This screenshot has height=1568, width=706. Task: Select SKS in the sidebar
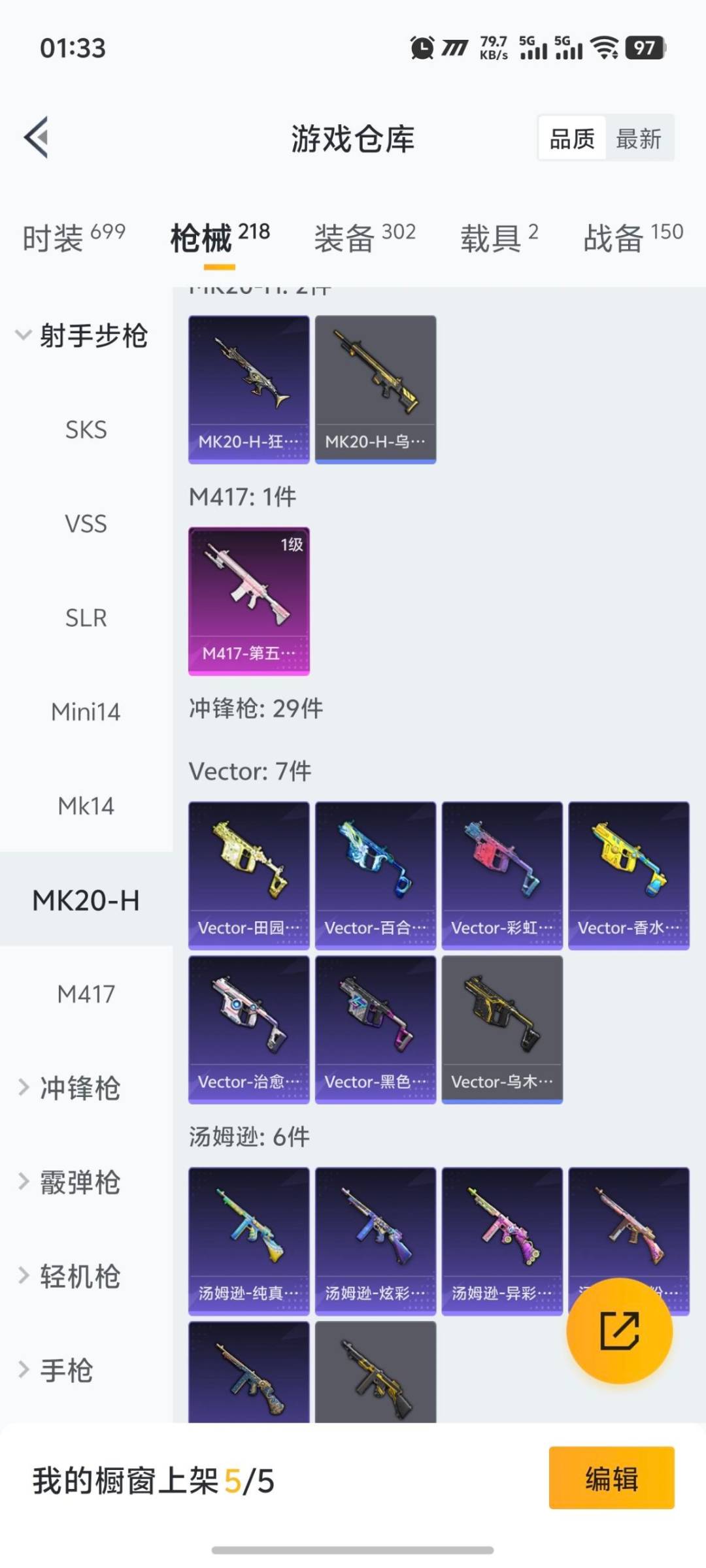(x=86, y=429)
